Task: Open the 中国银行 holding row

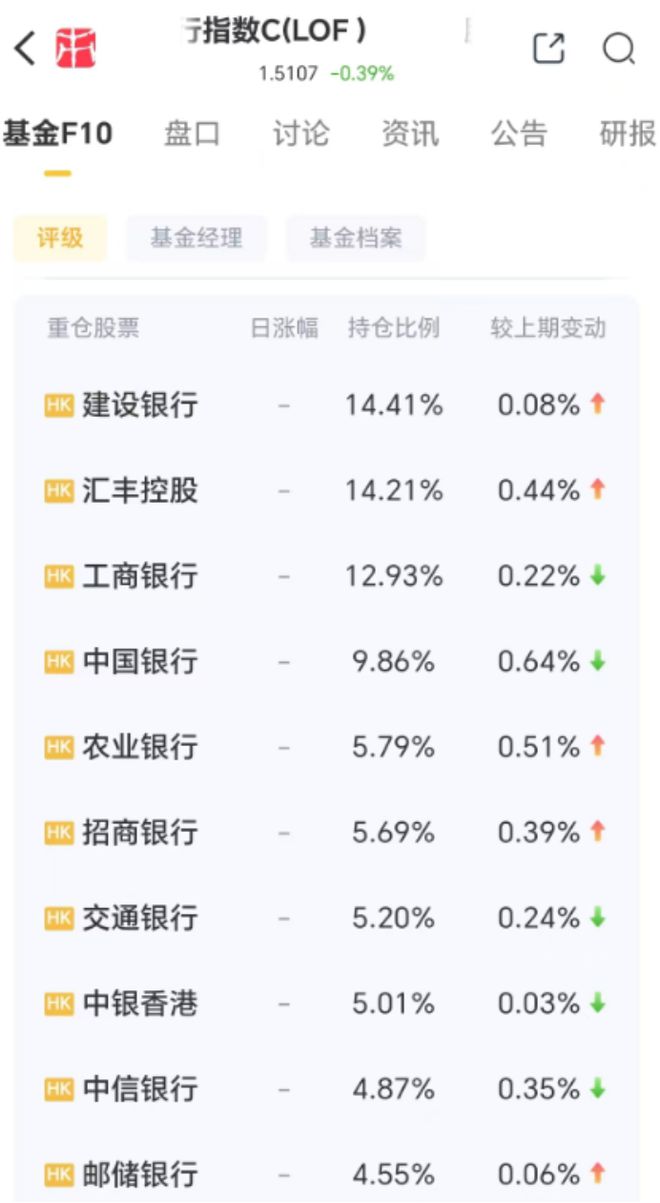Action: pos(326,661)
